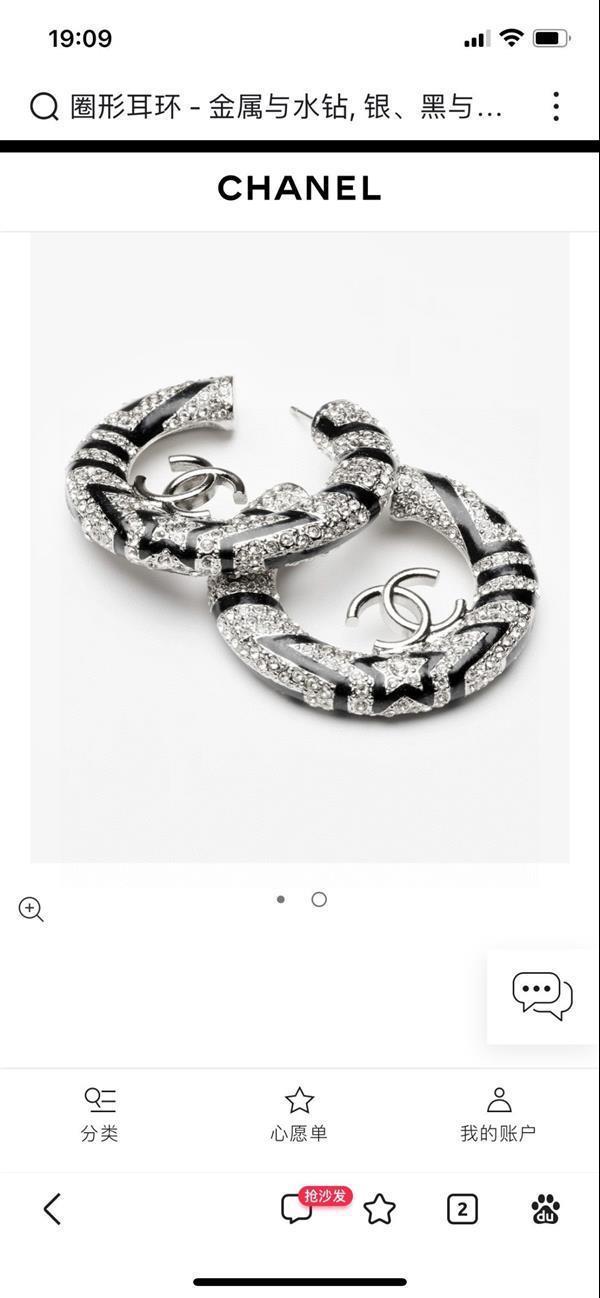Open the three-dot overflow menu
Image resolution: width=600 pixels, height=1298 pixels.
(x=555, y=107)
